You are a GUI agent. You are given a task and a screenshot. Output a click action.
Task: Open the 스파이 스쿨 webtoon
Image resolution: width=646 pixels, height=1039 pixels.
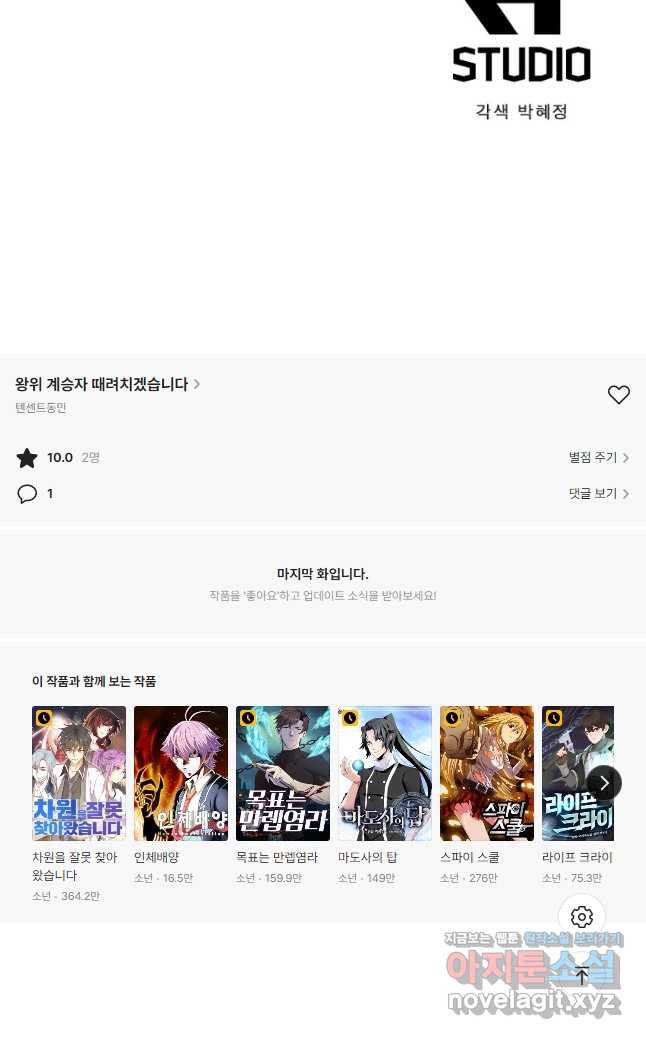[487, 773]
